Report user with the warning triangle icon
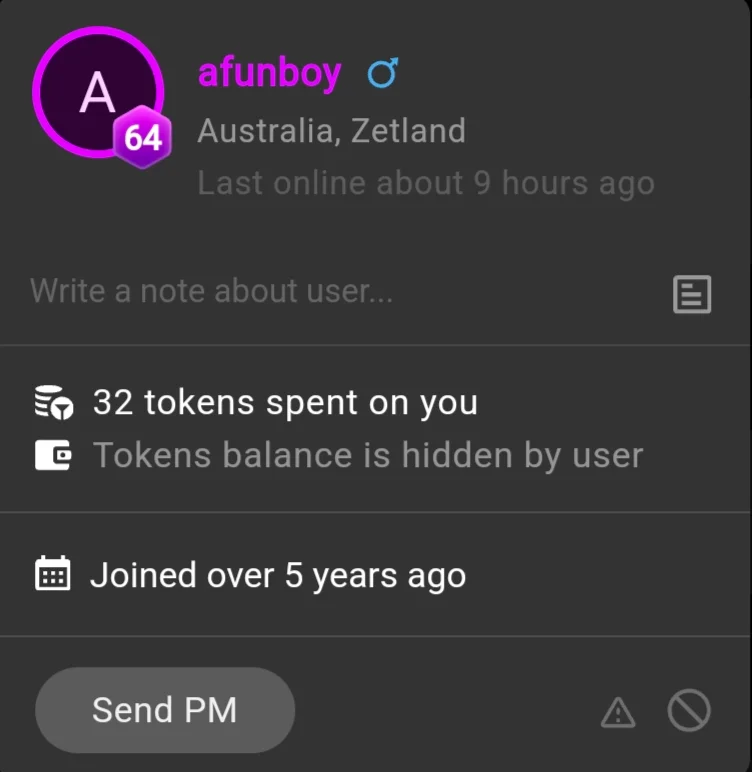The image size is (752, 772). [x=618, y=713]
